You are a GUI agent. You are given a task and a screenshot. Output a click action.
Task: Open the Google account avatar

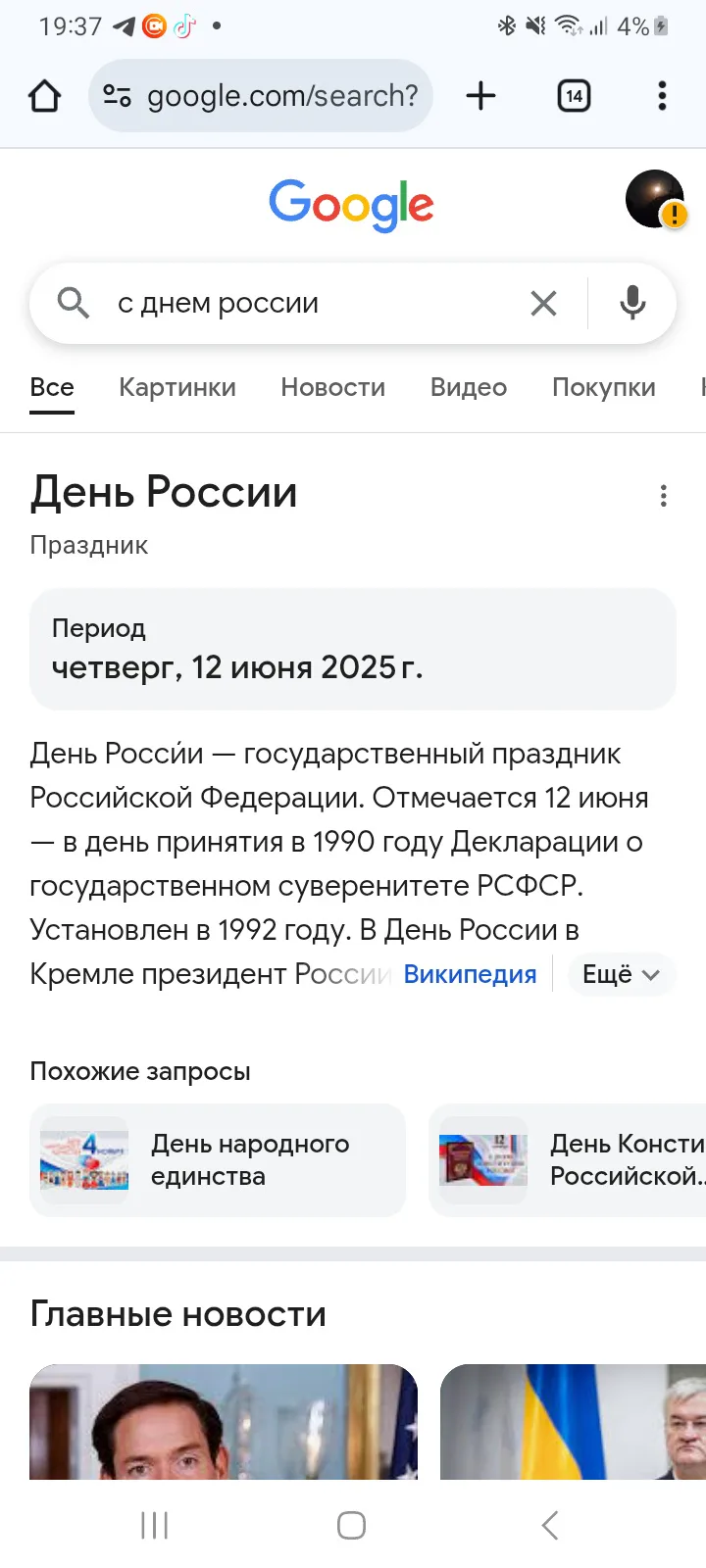click(654, 199)
